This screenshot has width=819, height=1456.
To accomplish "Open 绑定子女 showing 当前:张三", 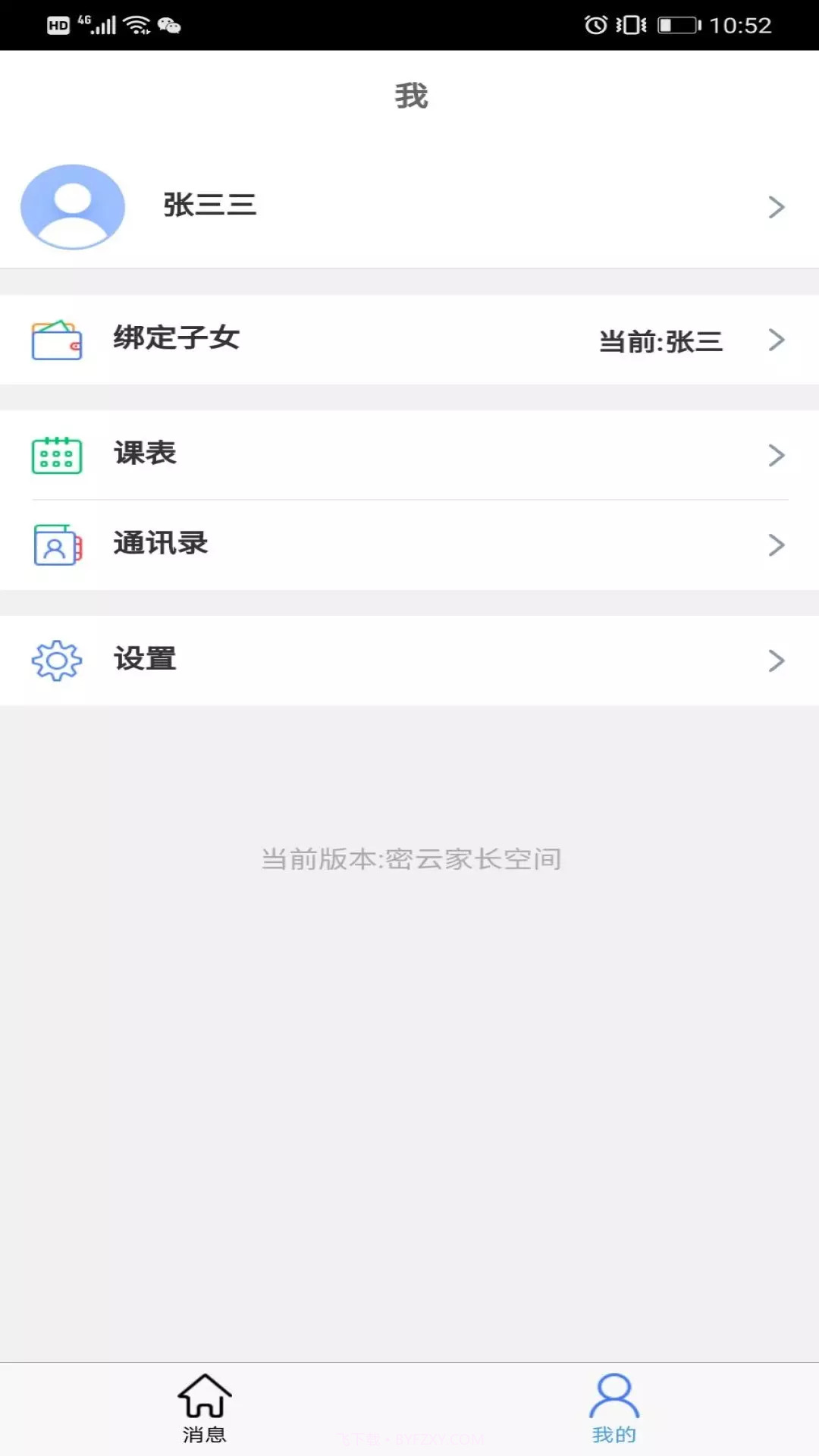I will tap(409, 340).
